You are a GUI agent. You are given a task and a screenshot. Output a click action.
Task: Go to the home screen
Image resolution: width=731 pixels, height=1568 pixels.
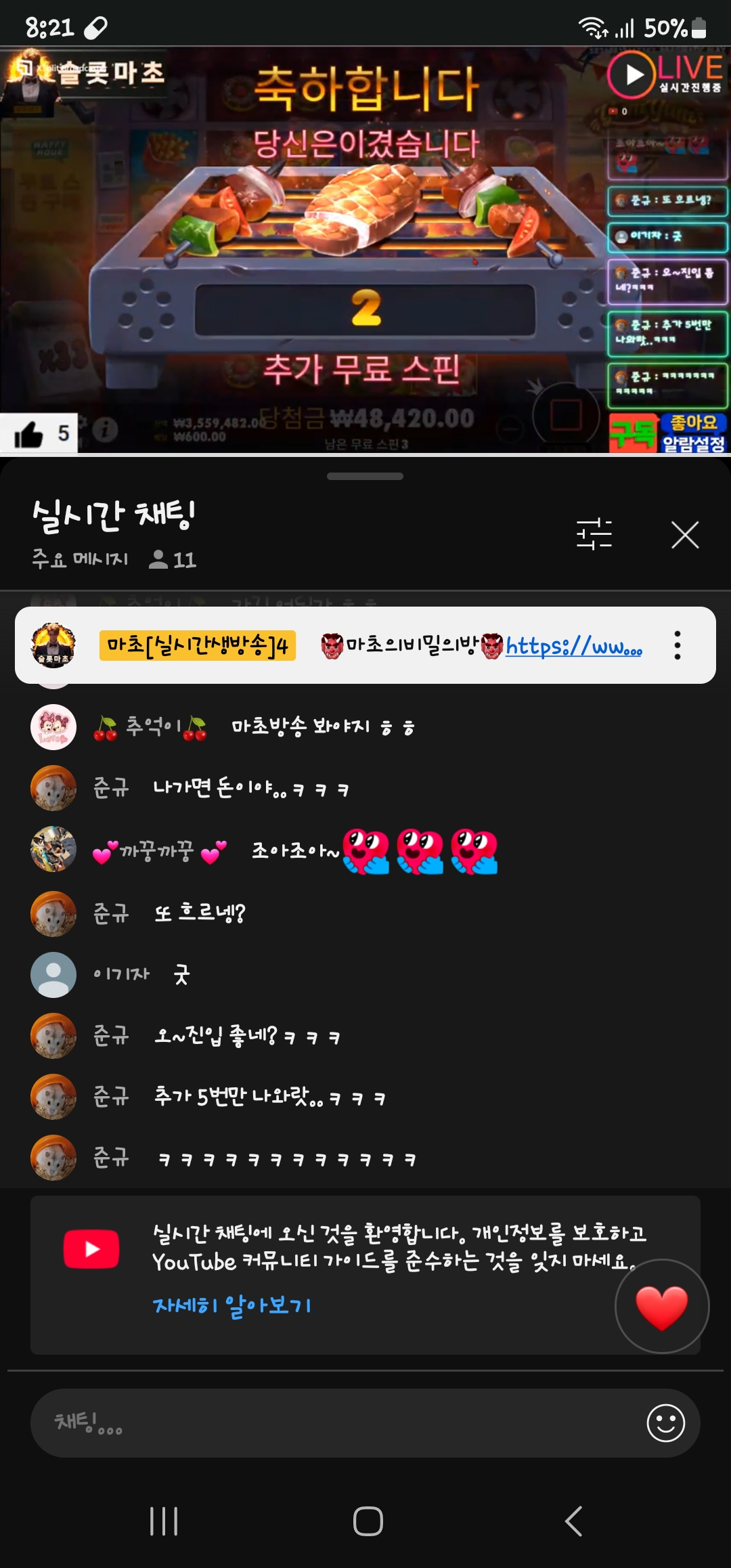[x=368, y=1521]
